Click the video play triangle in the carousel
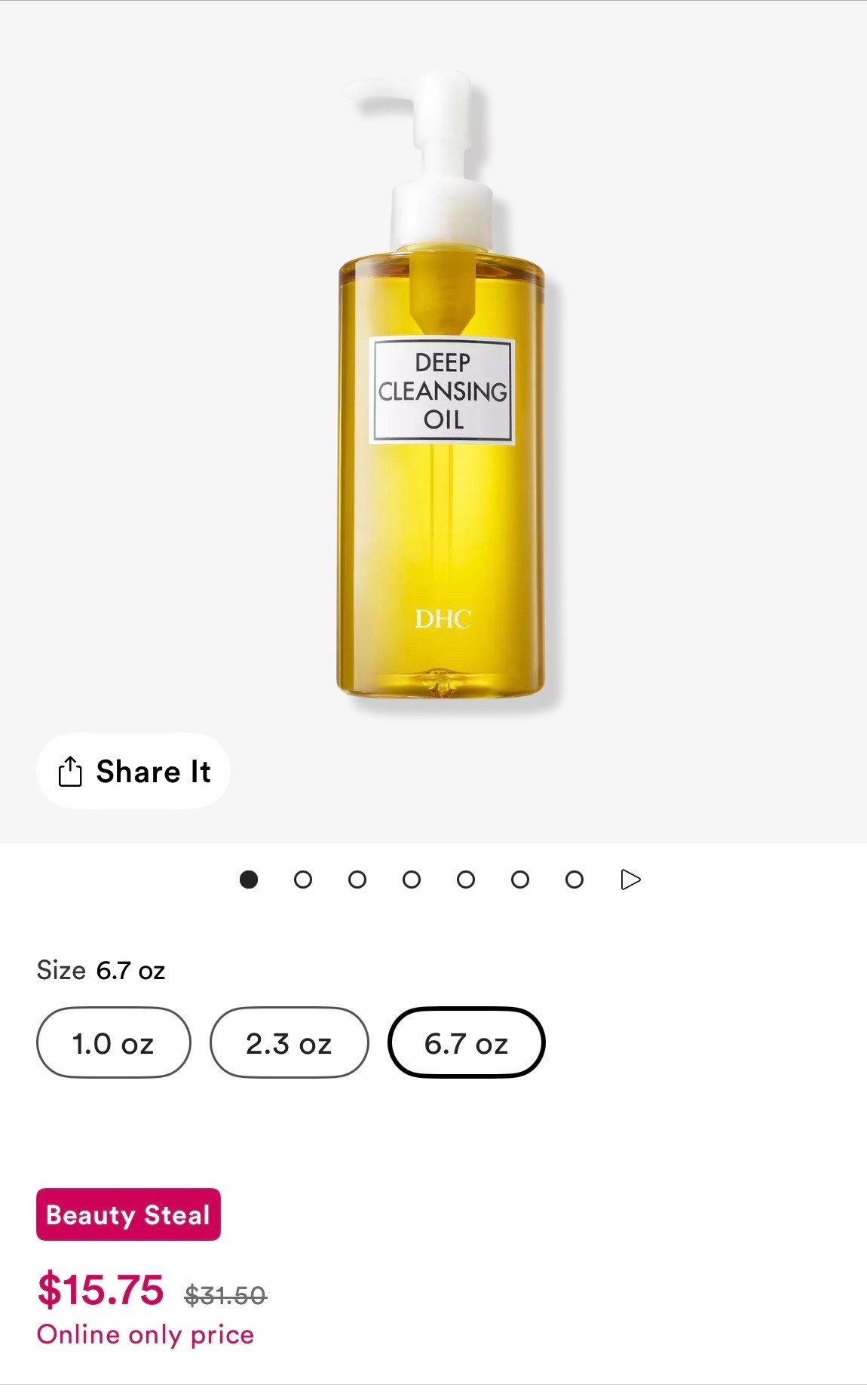The height and width of the screenshot is (1400, 867). click(629, 879)
